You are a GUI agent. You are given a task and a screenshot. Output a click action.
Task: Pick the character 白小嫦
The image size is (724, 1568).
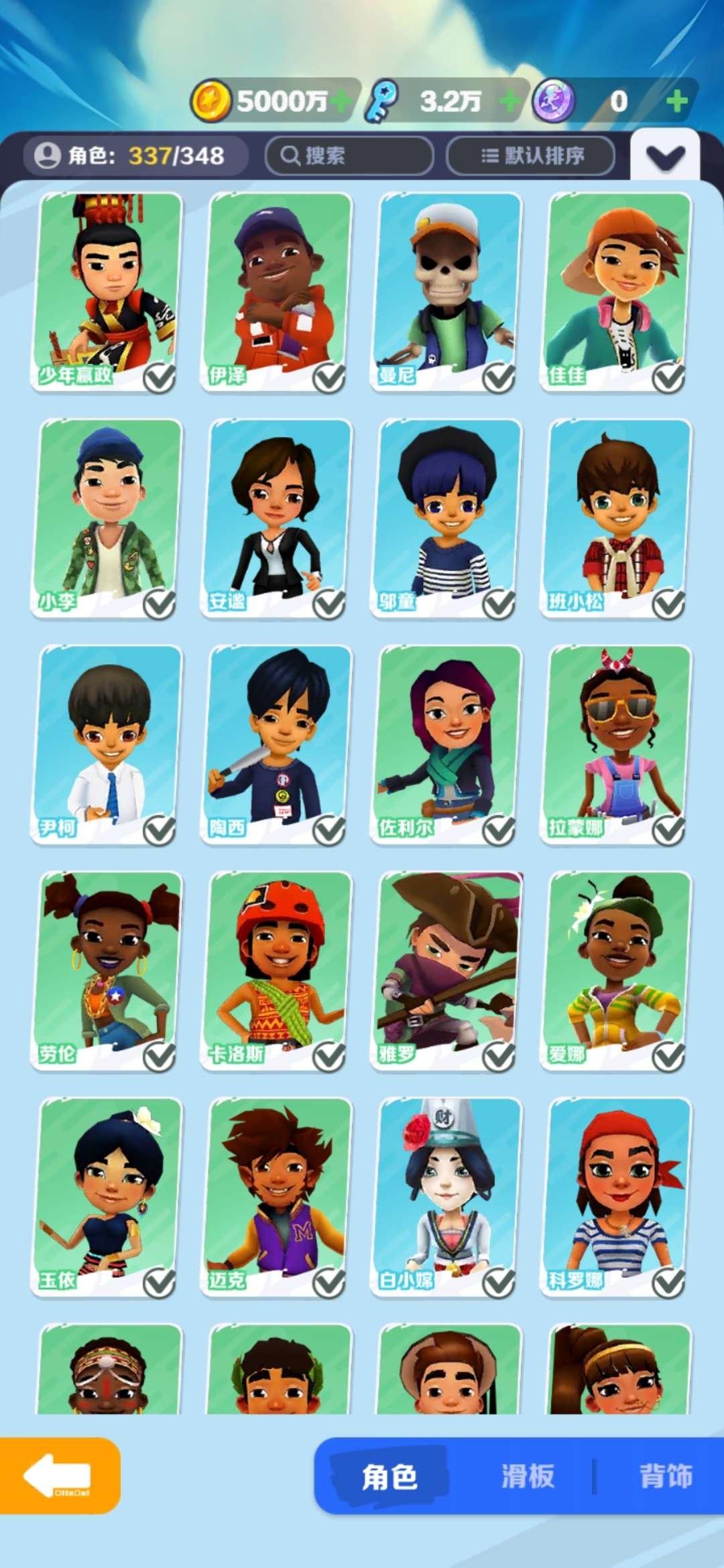pos(446,1196)
